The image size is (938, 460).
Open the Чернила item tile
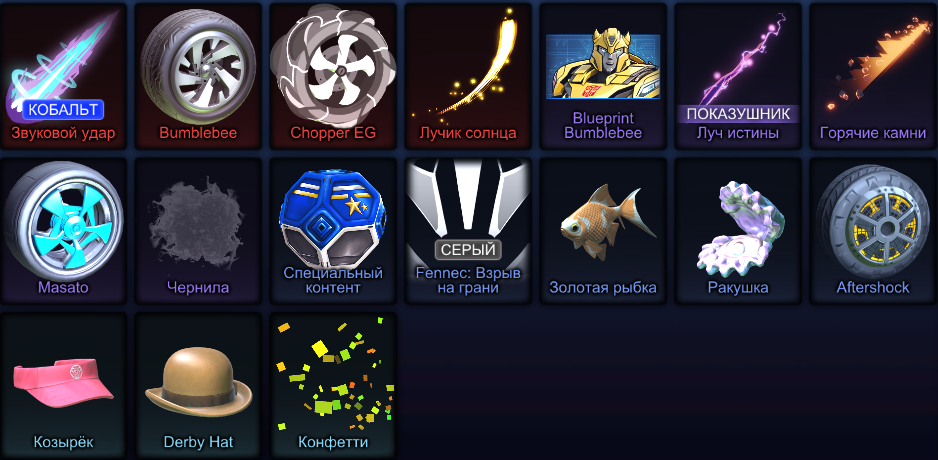coord(198,230)
